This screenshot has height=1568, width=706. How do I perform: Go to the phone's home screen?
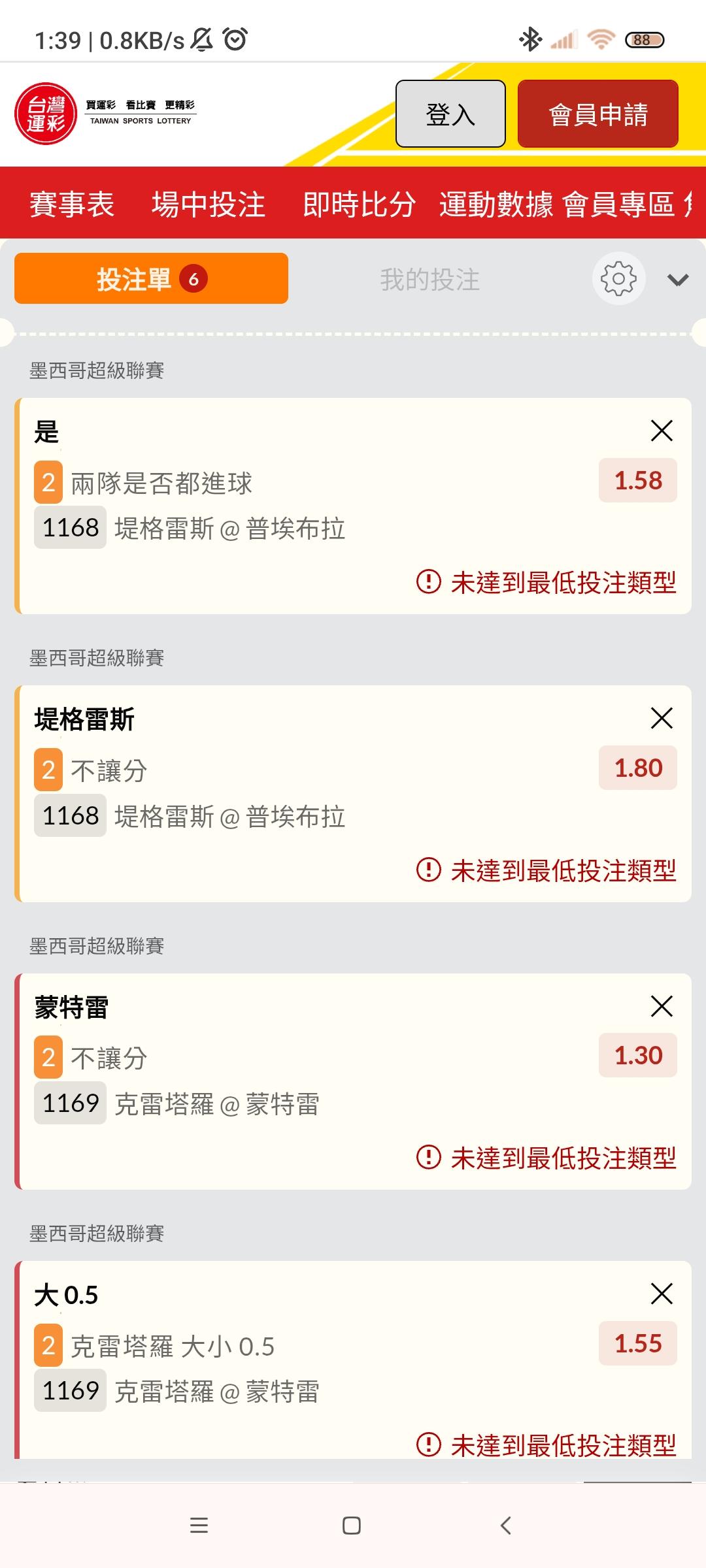pos(352,1526)
